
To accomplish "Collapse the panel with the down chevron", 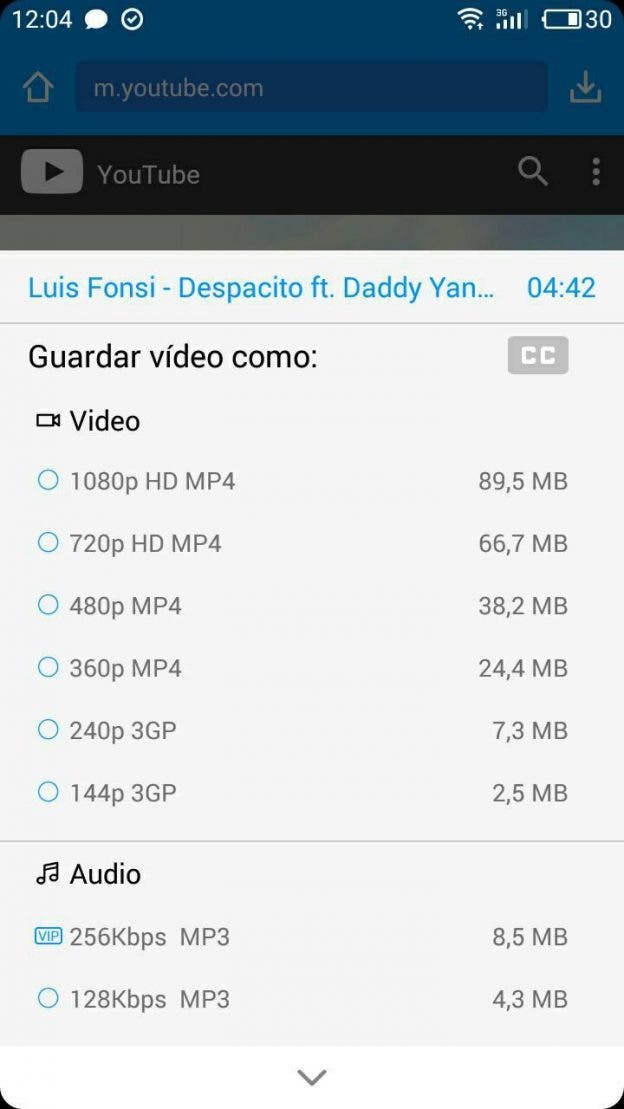I will pos(312,1077).
